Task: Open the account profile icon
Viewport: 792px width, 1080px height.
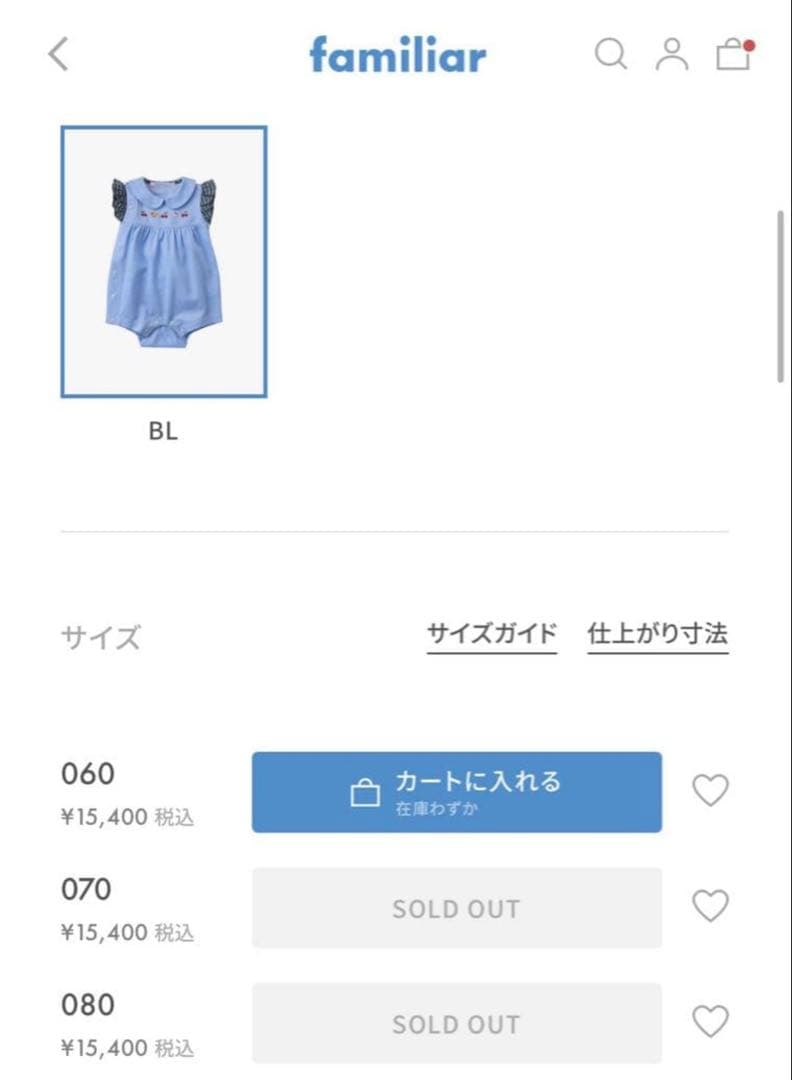Action: 672,55
